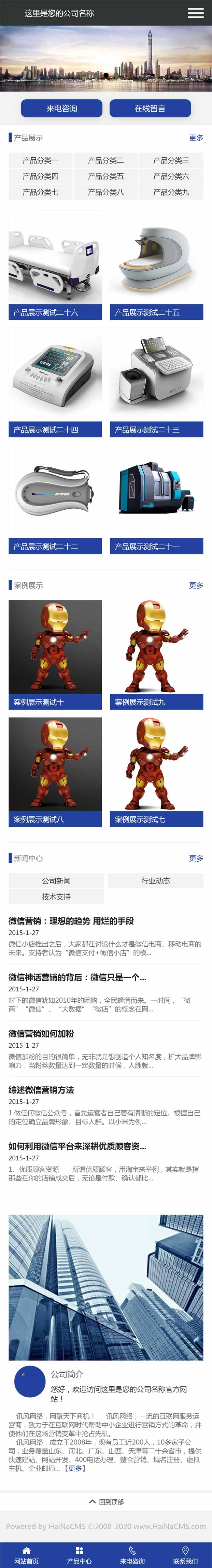This screenshot has height=1568, width=212.
Task: Select category 产品分类九
Action: pyautogui.click(x=171, y=192)
